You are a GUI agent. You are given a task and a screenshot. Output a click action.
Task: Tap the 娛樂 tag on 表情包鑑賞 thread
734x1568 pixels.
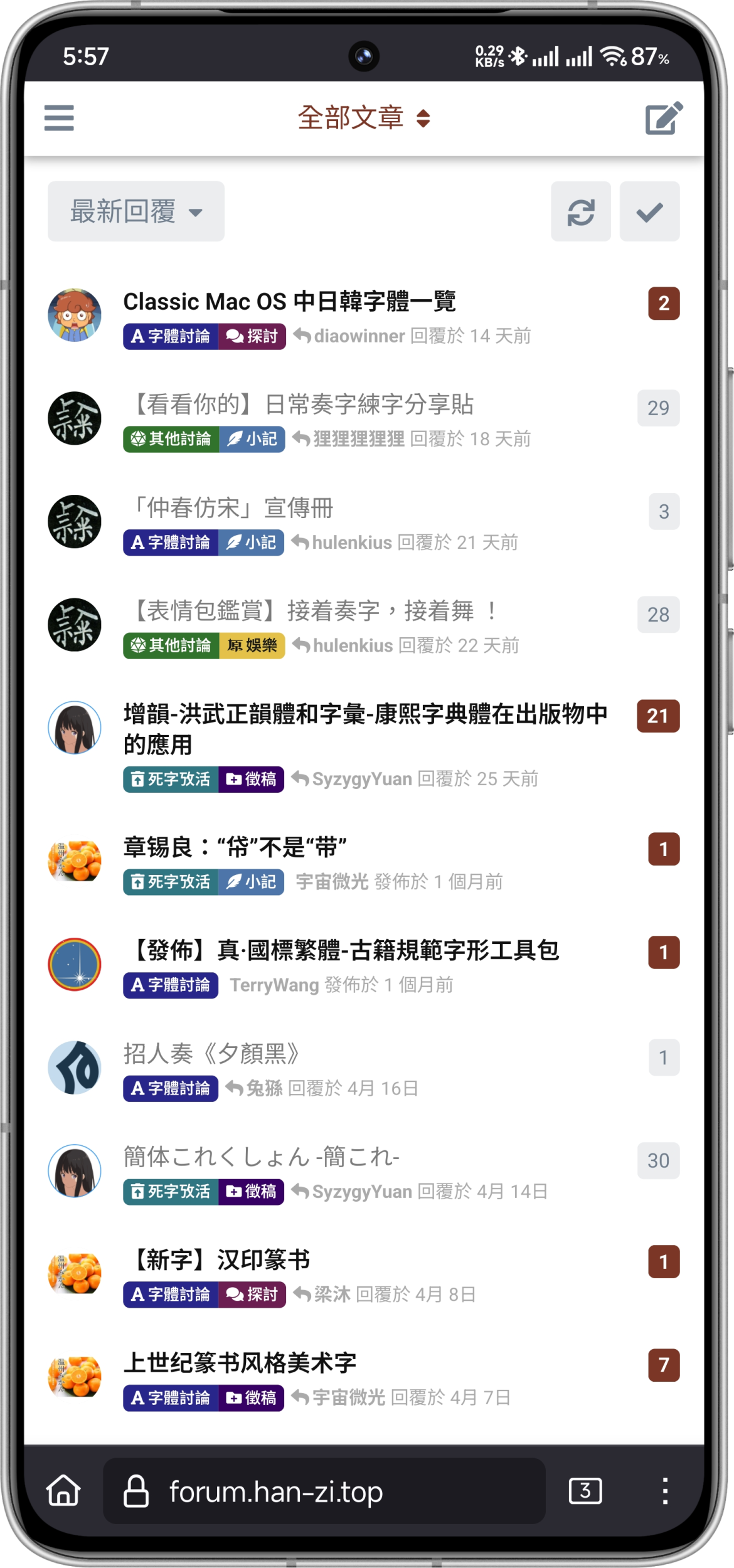tap(252, 645)
